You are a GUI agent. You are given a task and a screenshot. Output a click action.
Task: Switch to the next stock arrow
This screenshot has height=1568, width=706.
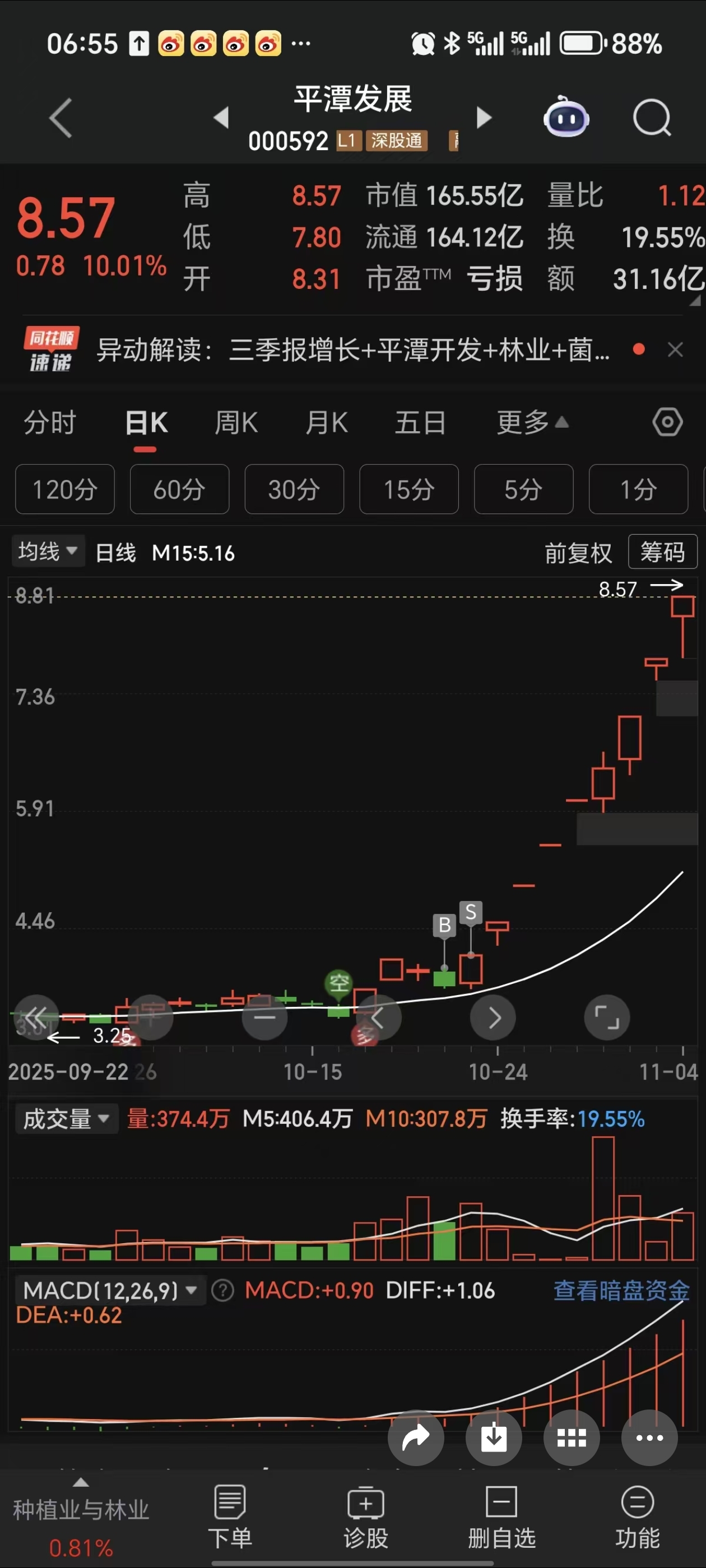[484, 118]
